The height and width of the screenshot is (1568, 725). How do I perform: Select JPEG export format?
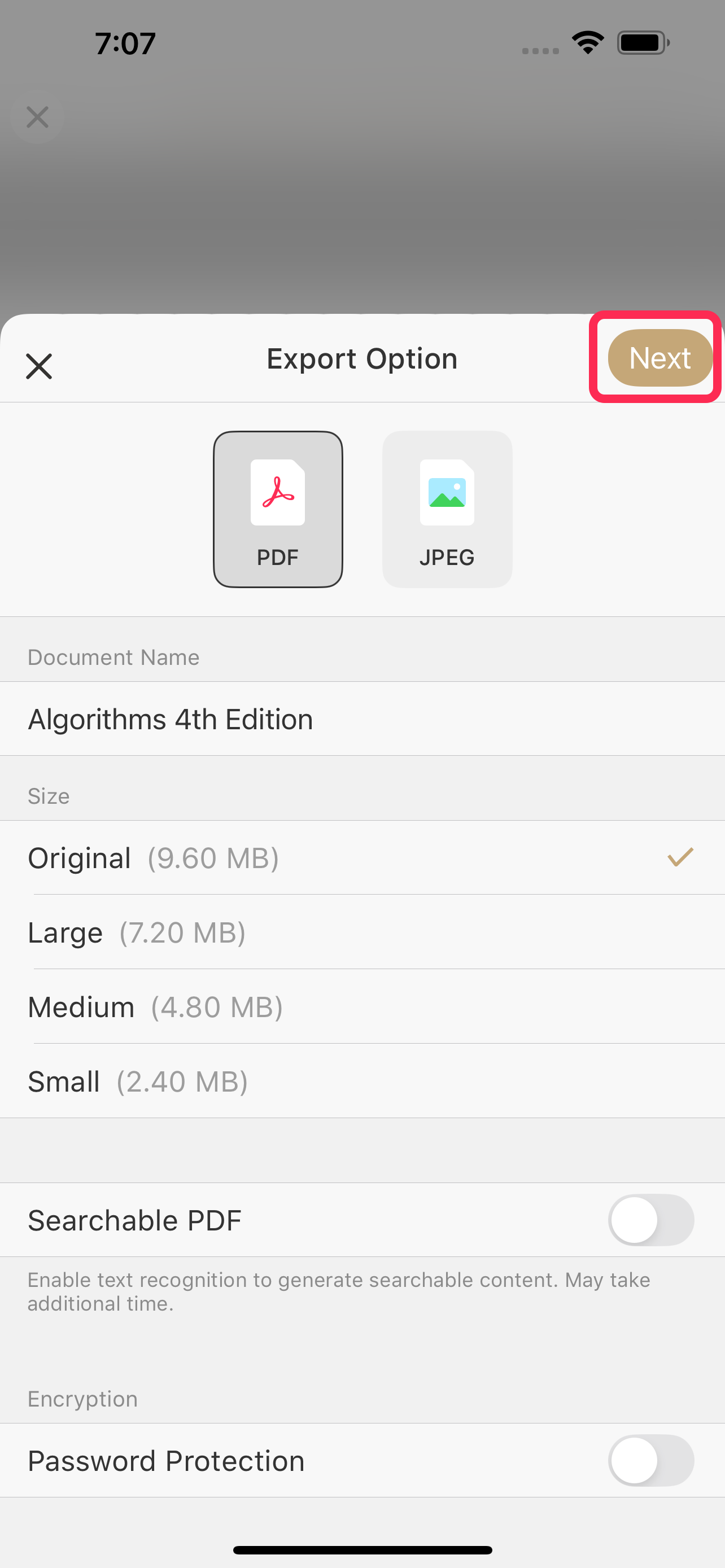pos(447,510)
